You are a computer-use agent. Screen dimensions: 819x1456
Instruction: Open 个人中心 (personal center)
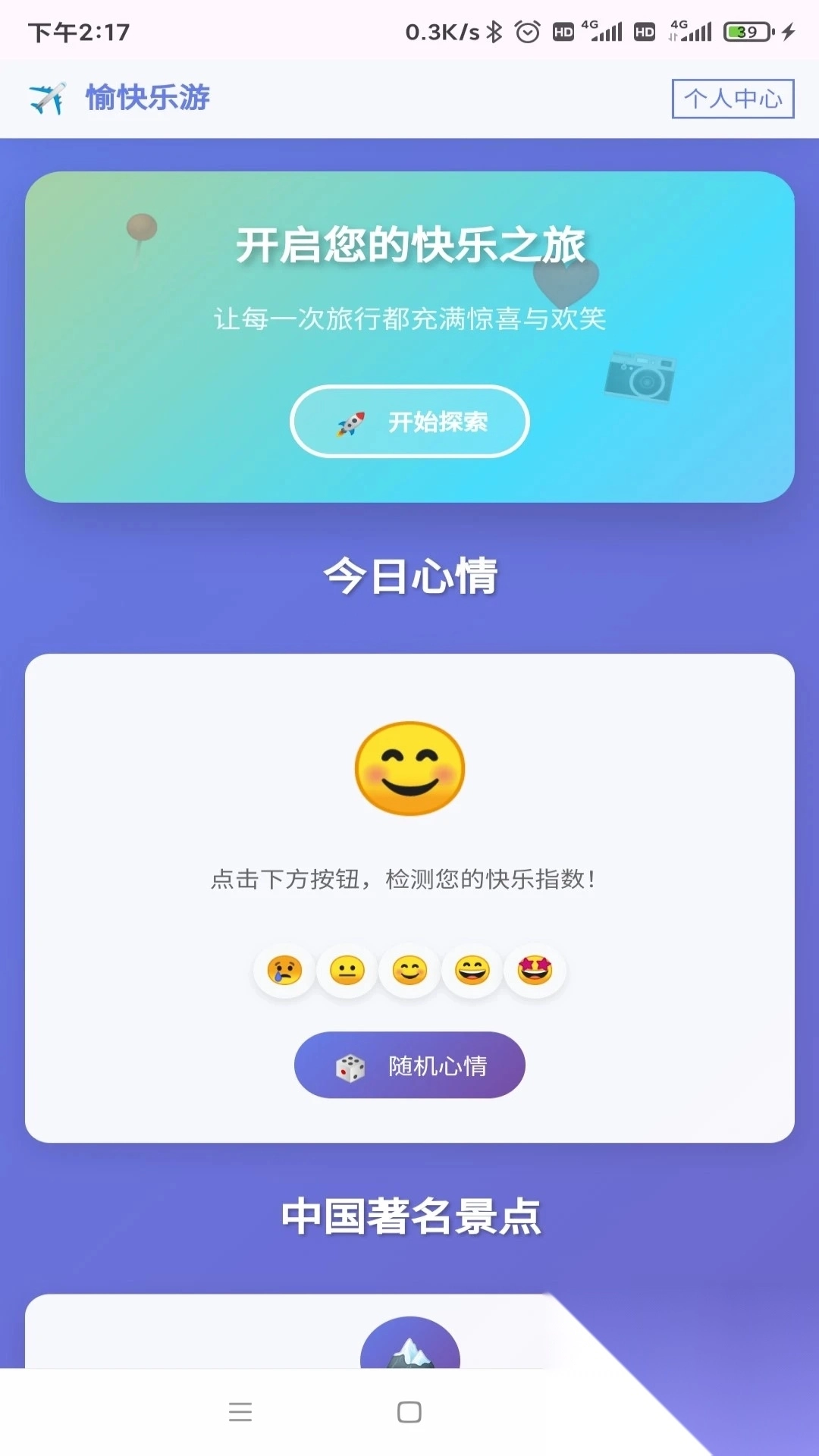click(x=733, y=99)
